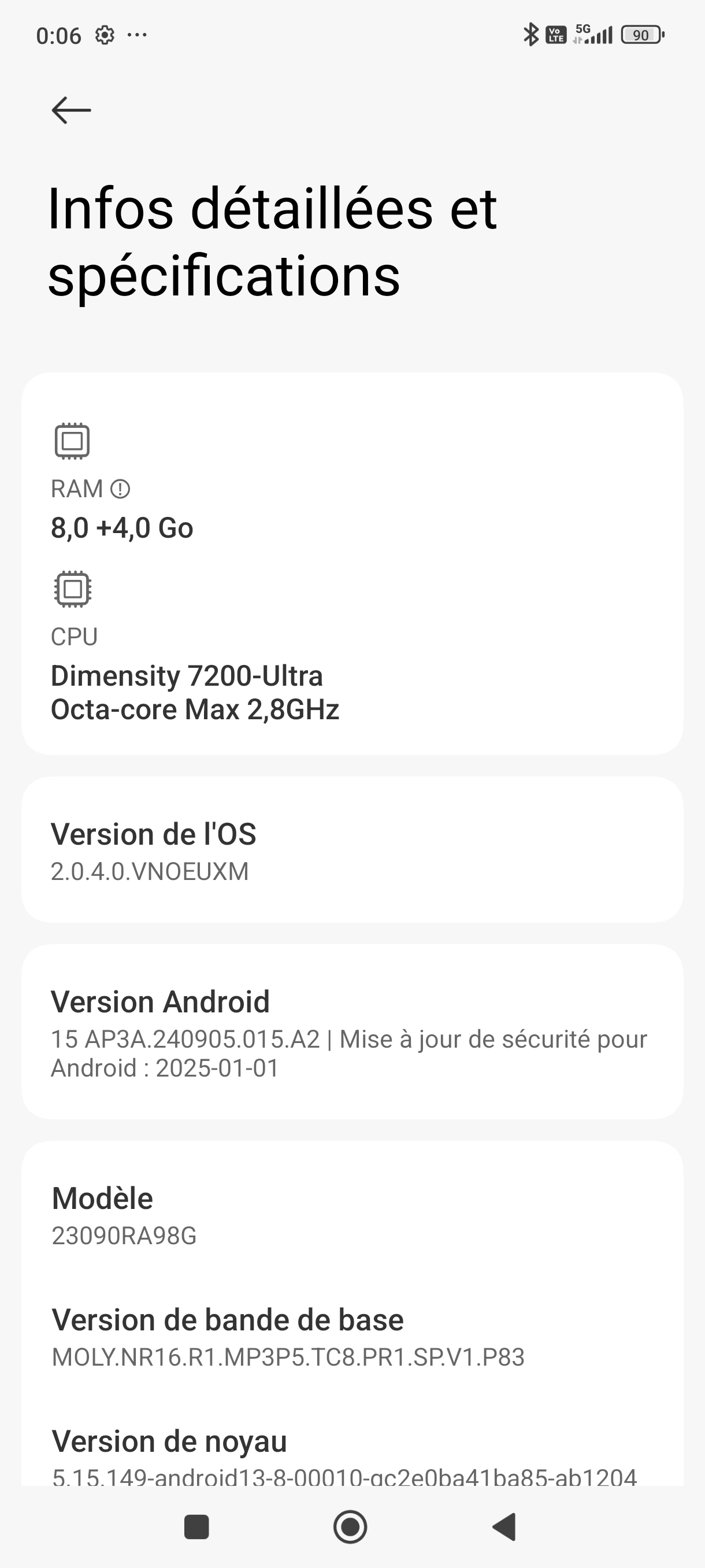Tap the system back triangle
The width and height of the screenshot is (705, 1568).
pos(504,1526)
